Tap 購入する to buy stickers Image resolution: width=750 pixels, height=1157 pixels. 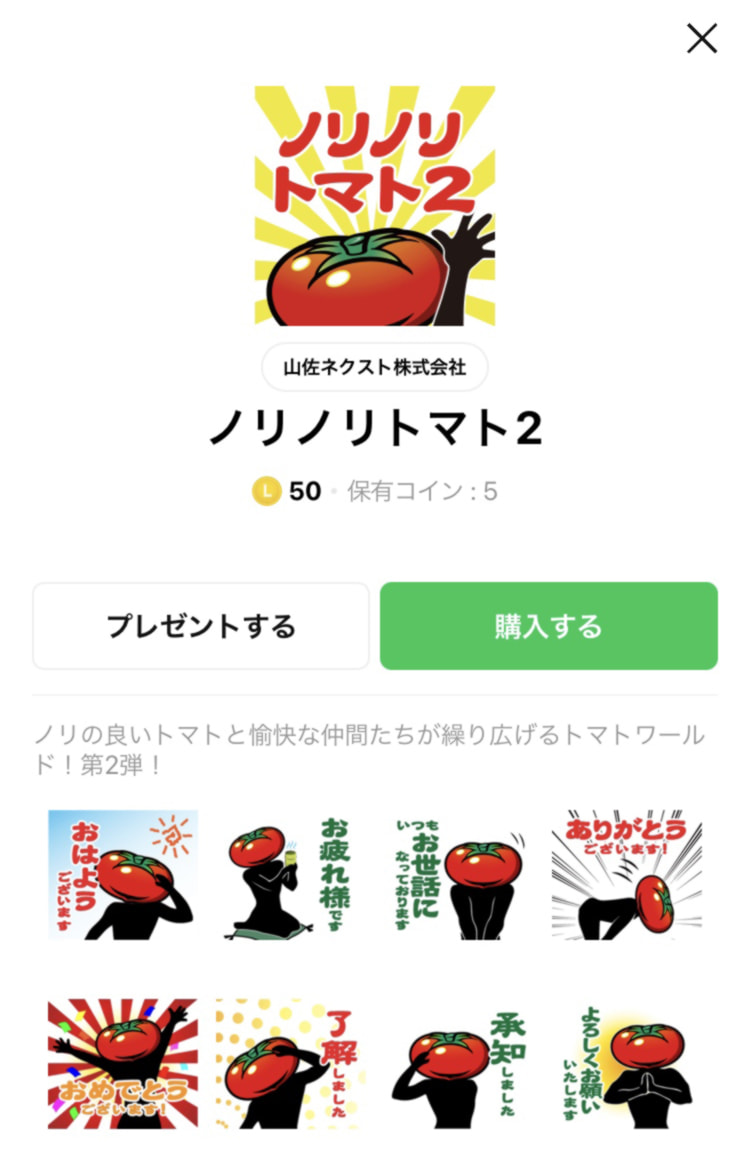tap(548, 626)
